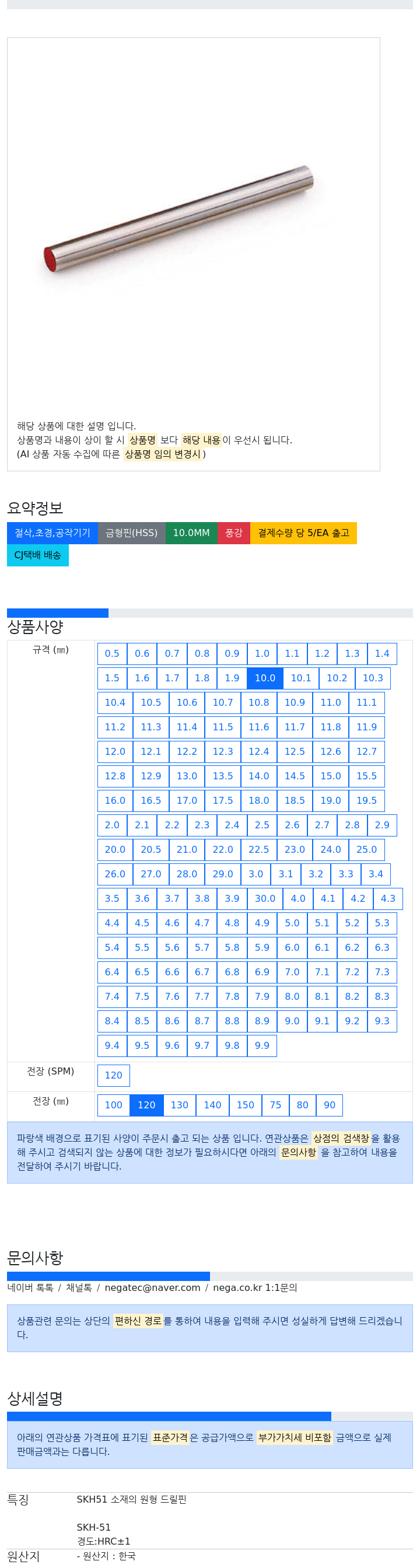
Task: Select the 9.9 mm size
Action: point(262,1045)
